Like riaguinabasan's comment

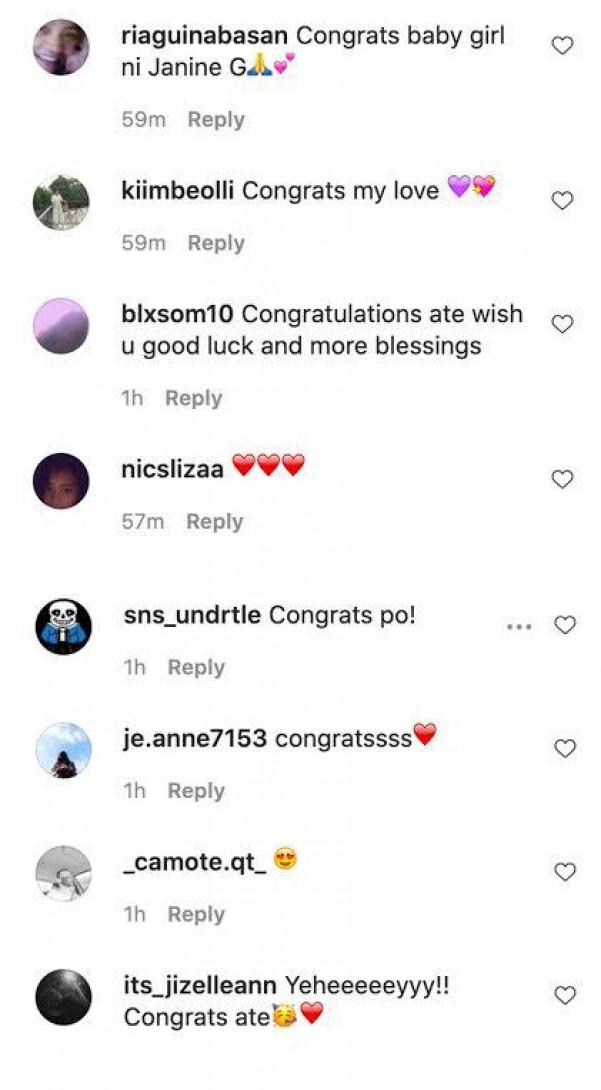click(x=563, y=46)
